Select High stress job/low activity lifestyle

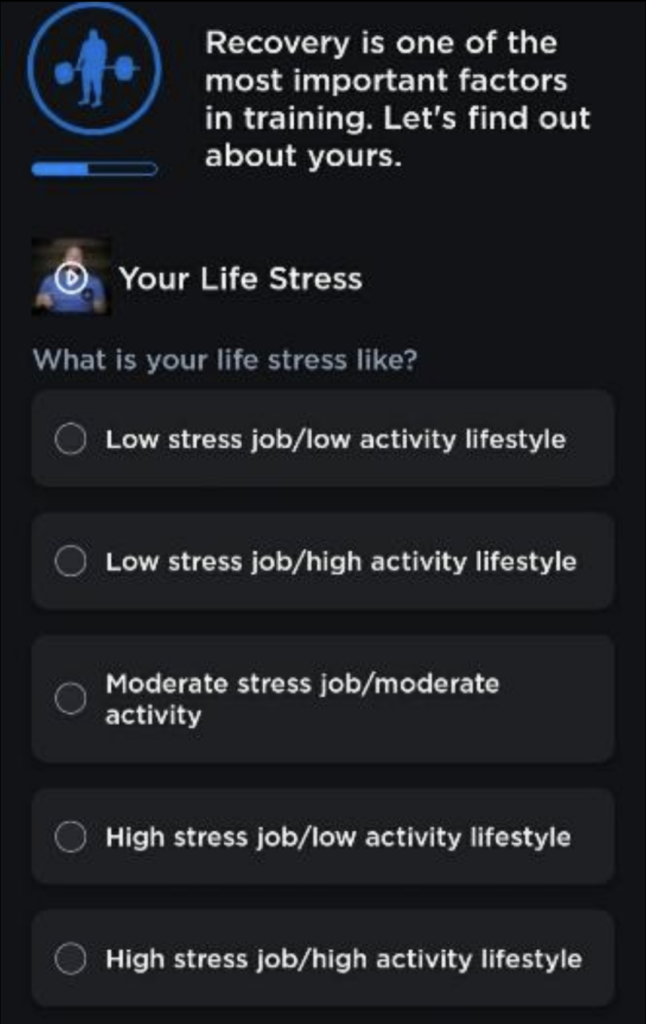[70, 837]
